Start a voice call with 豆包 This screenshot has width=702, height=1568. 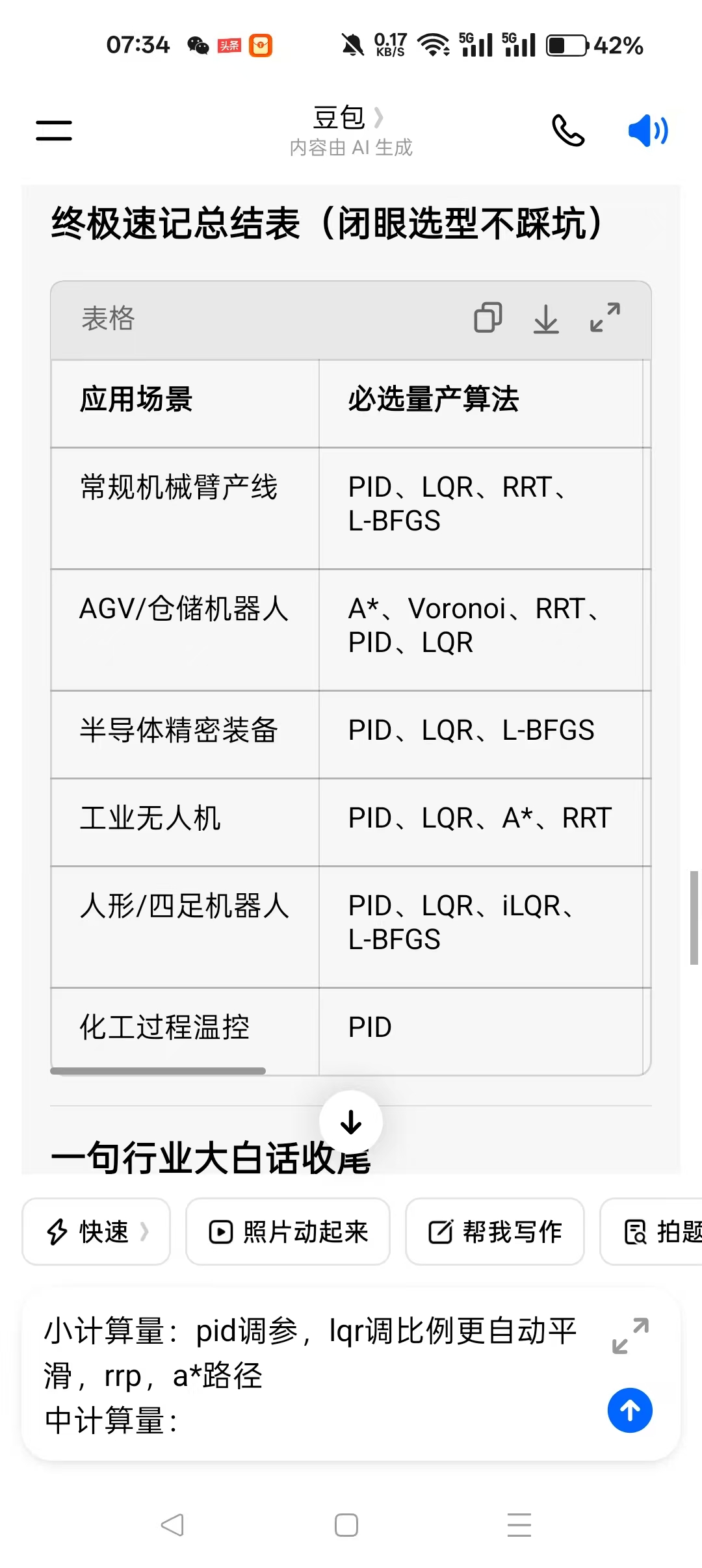click(x=567, y=130)
